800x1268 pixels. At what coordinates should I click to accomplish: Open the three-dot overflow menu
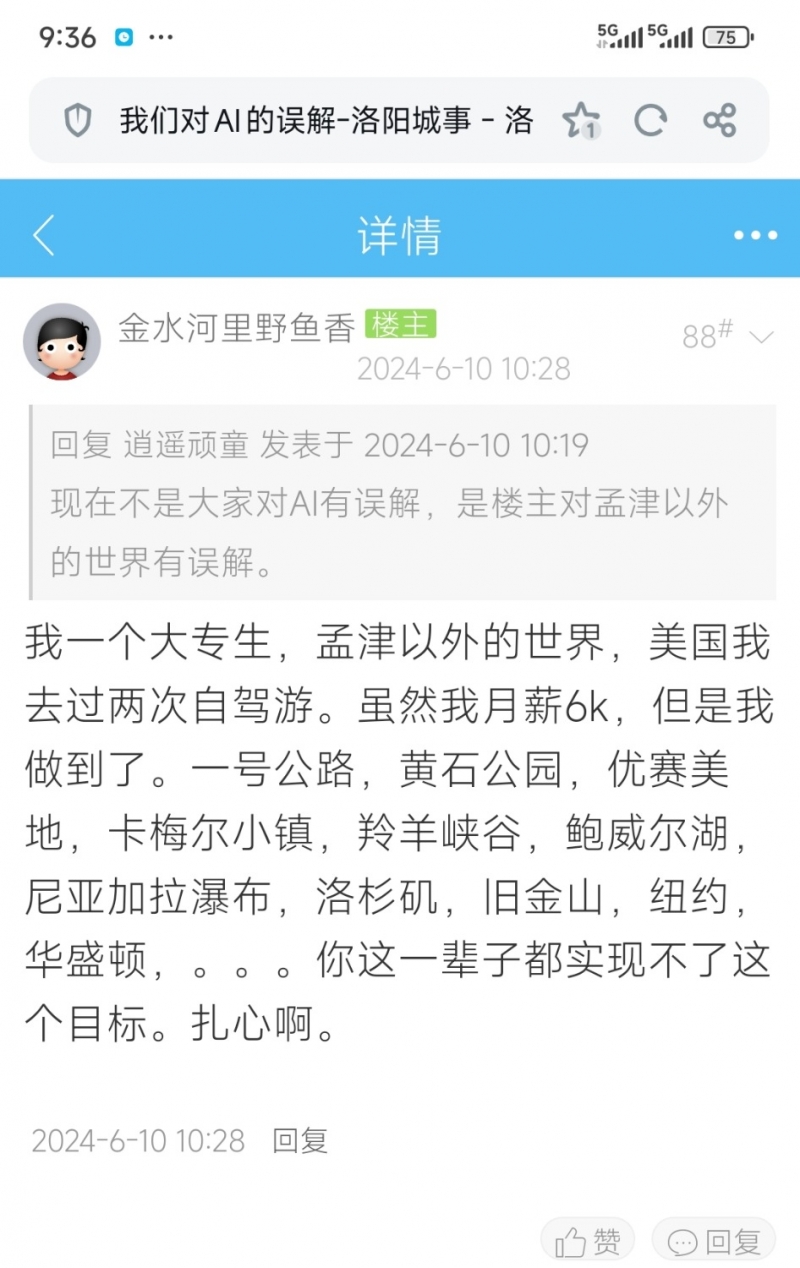(x=755, y=236)
